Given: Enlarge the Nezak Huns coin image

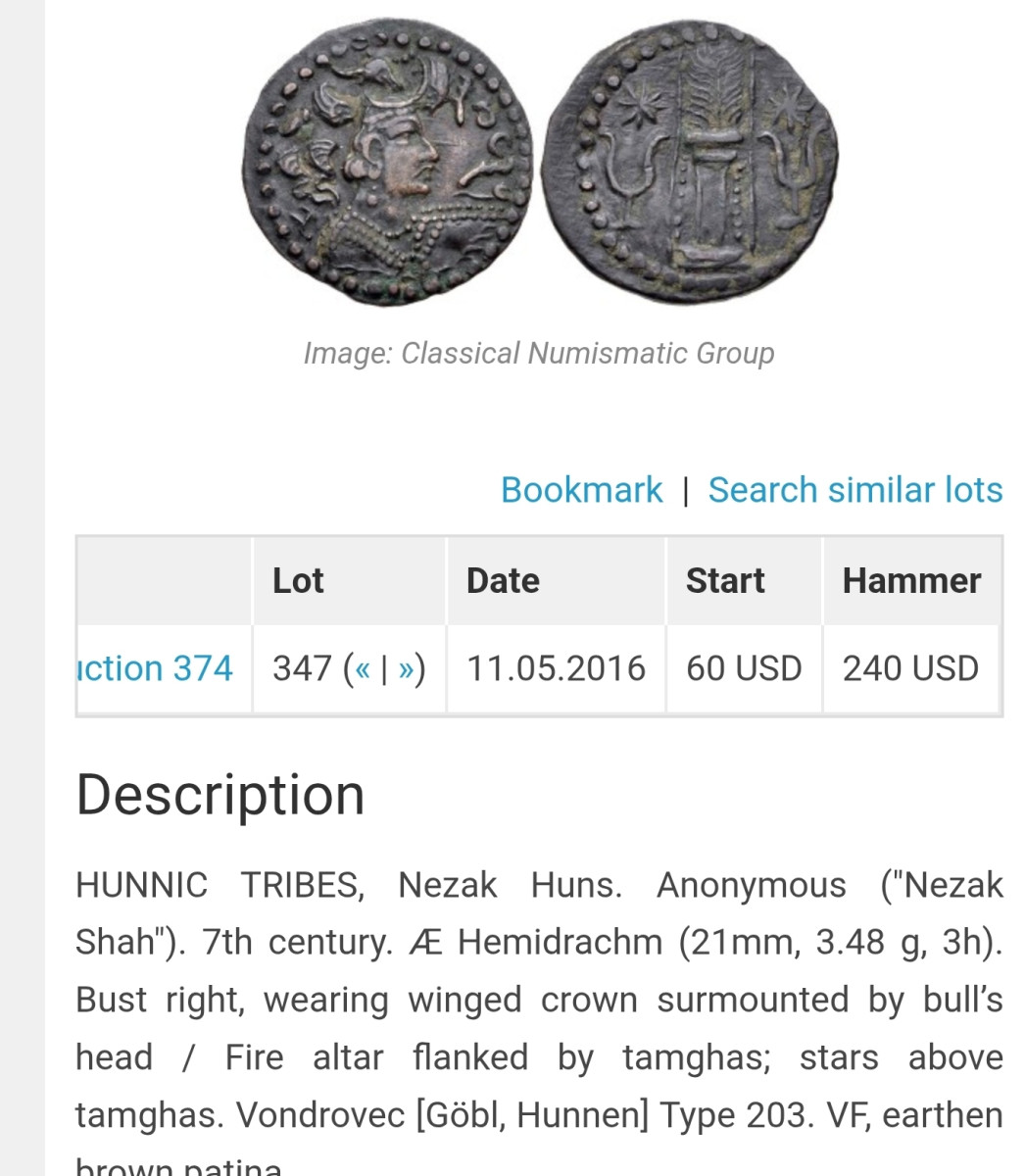Looking at the screenshot, I should pos(539,162).
